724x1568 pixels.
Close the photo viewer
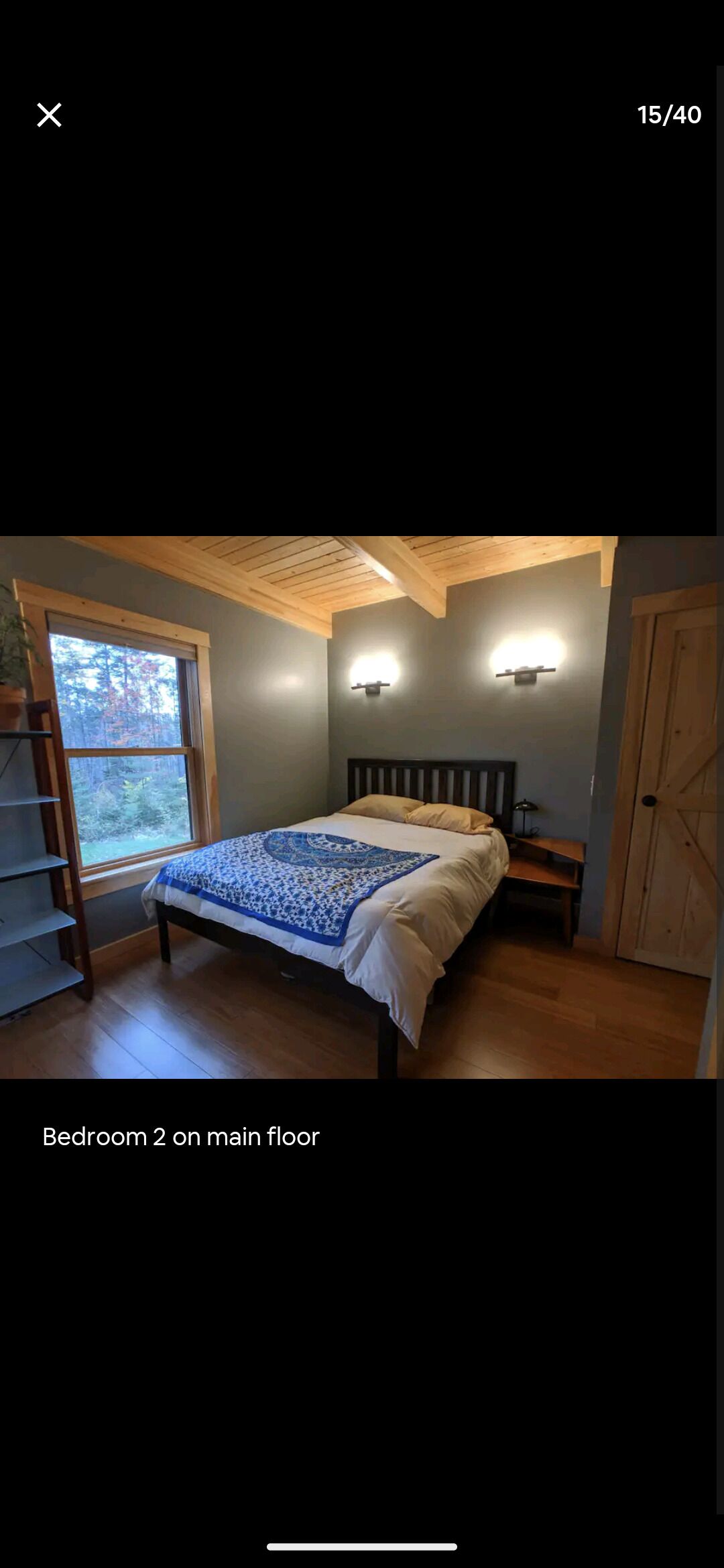tap(49, 115)
